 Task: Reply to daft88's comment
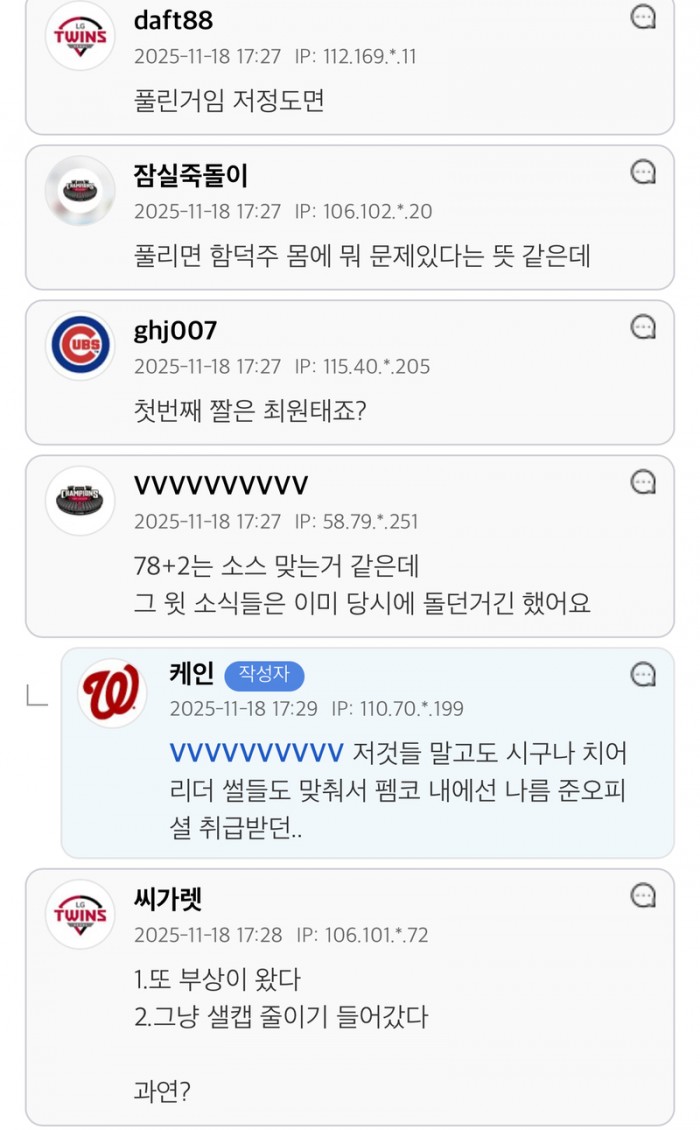(x=644, y=17)
